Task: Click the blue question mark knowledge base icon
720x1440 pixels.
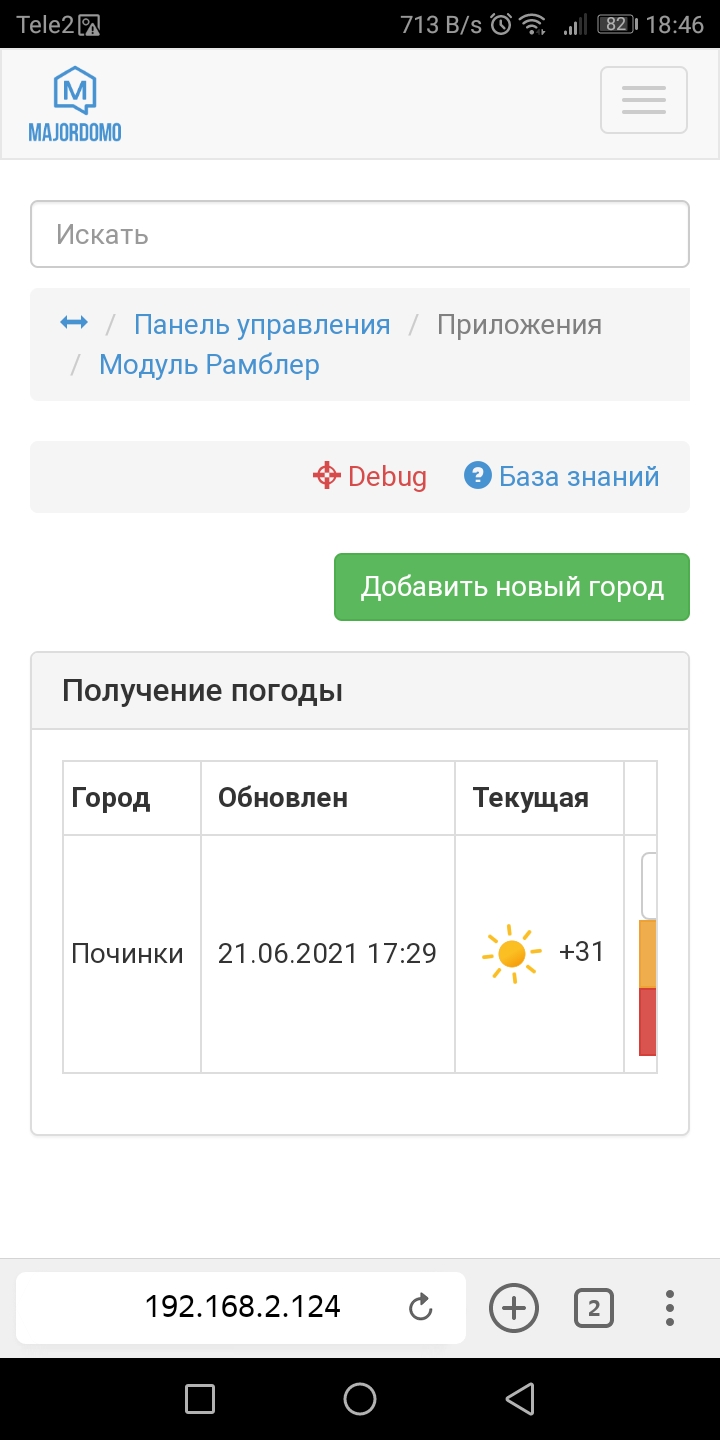Action: (476, 477)
